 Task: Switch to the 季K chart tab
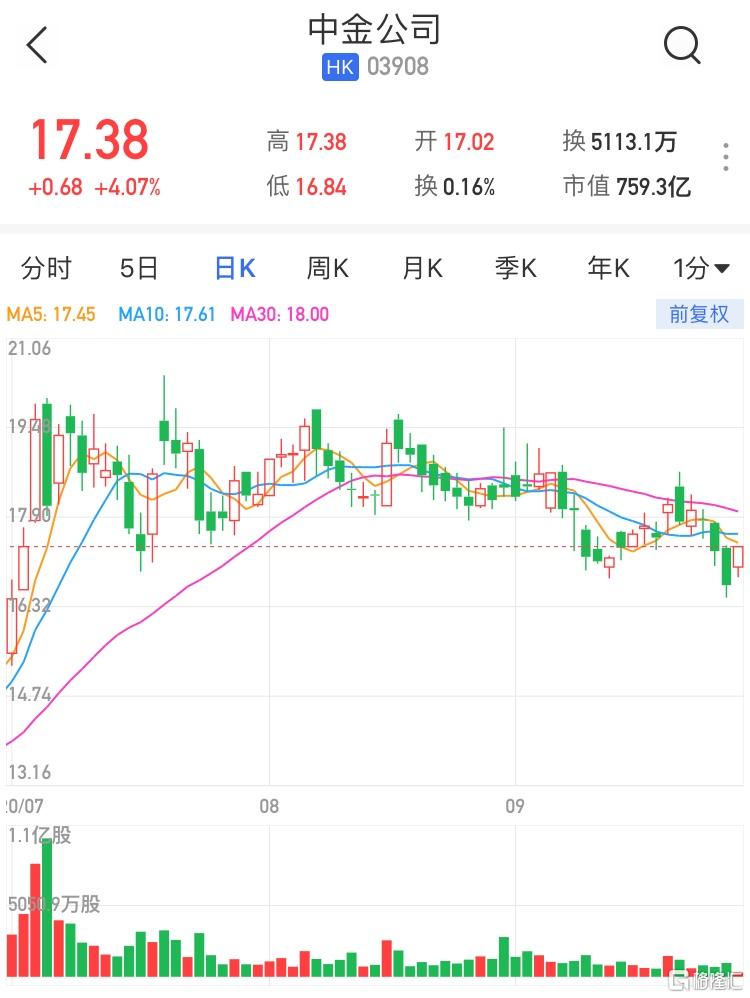(x=516, y=268)
